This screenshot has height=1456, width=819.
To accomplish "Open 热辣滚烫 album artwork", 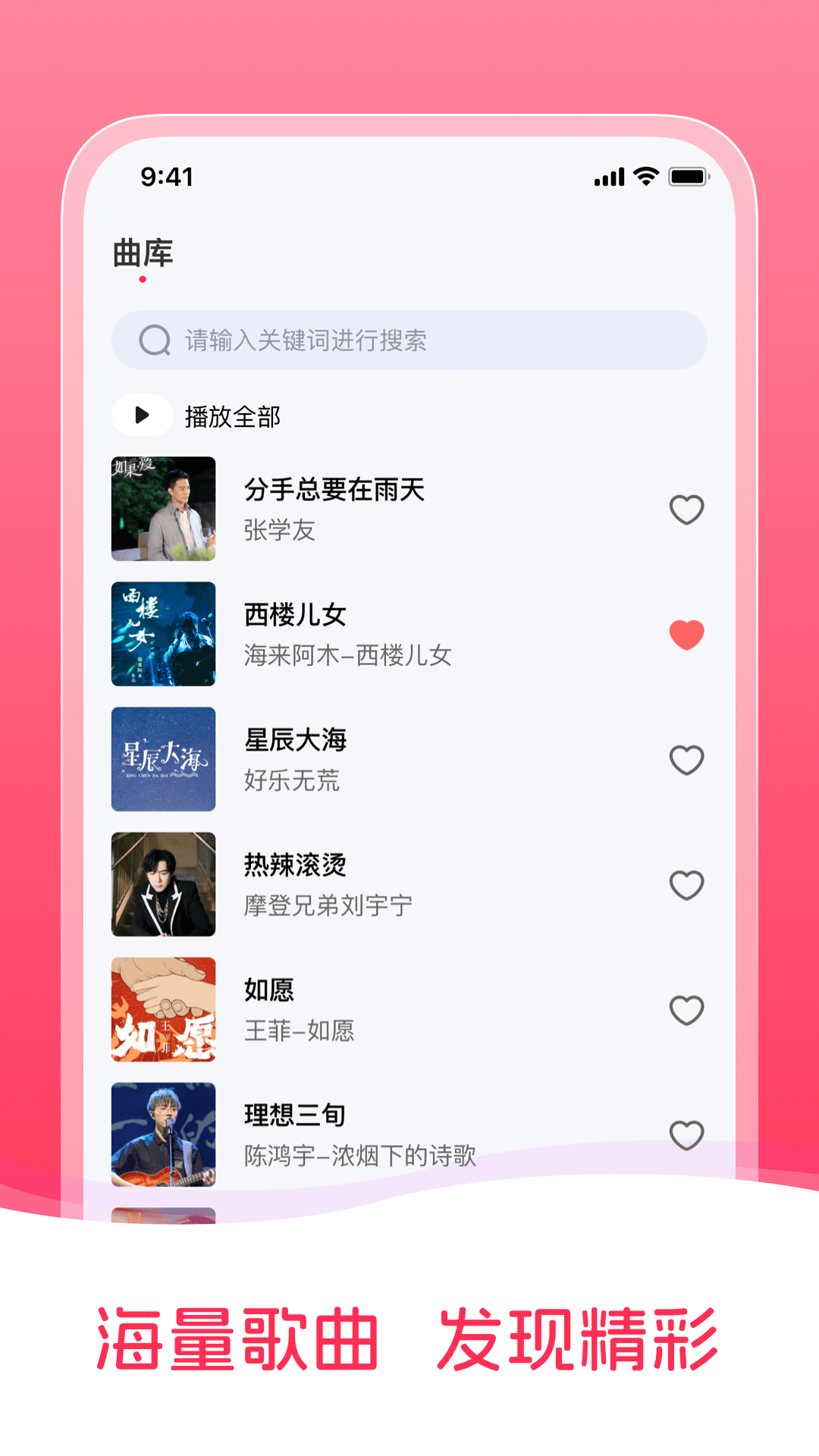I will pos(163,884).
